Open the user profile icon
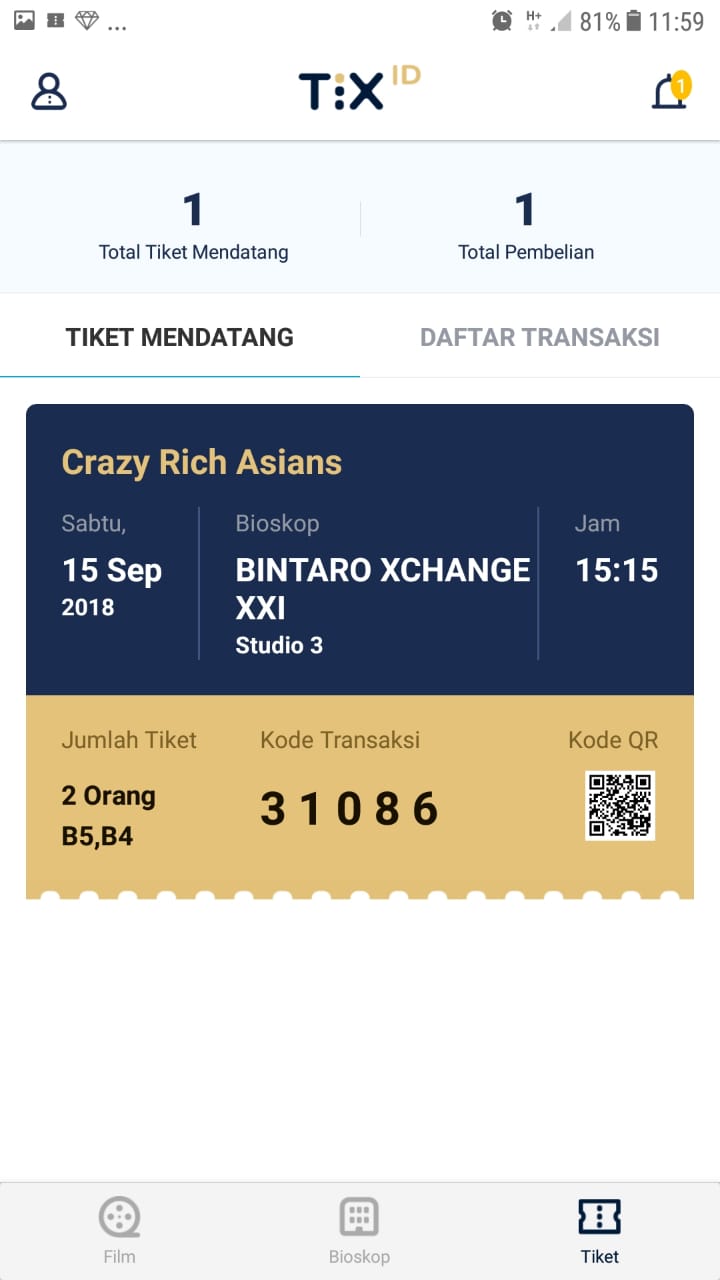This screenshot has width=720, height=1280. click(49, 91)
